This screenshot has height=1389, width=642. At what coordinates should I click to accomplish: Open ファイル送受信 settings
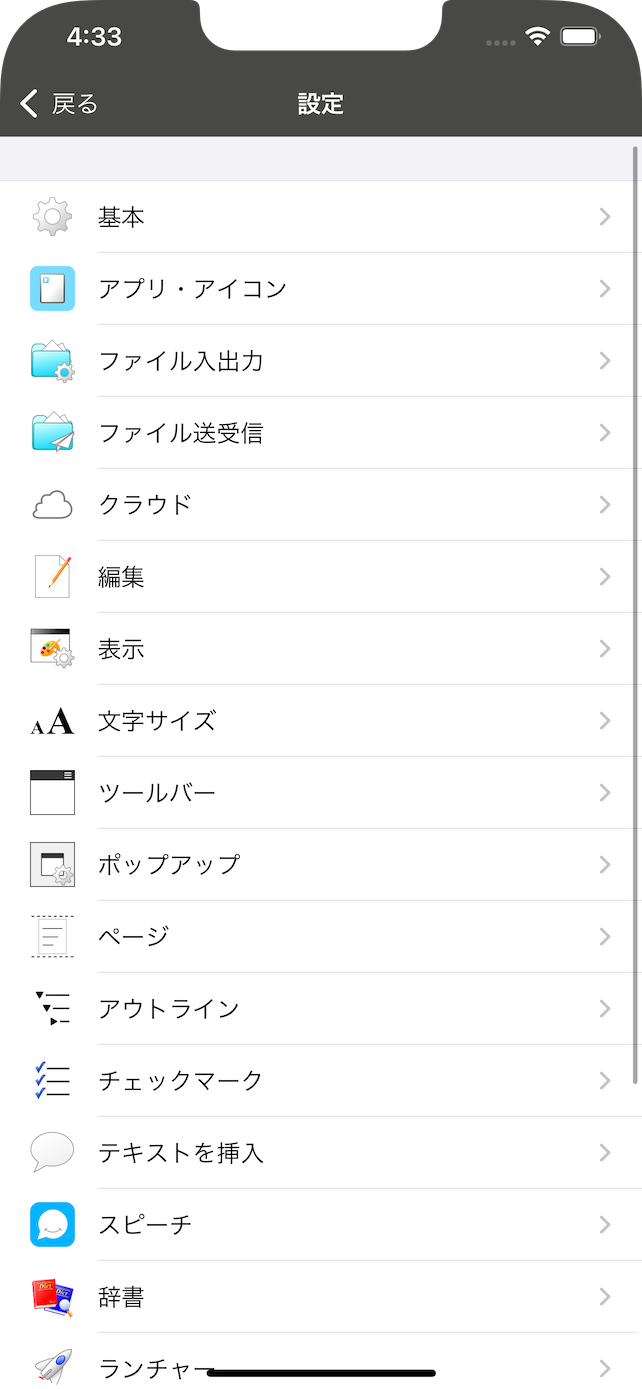(321, 433)
